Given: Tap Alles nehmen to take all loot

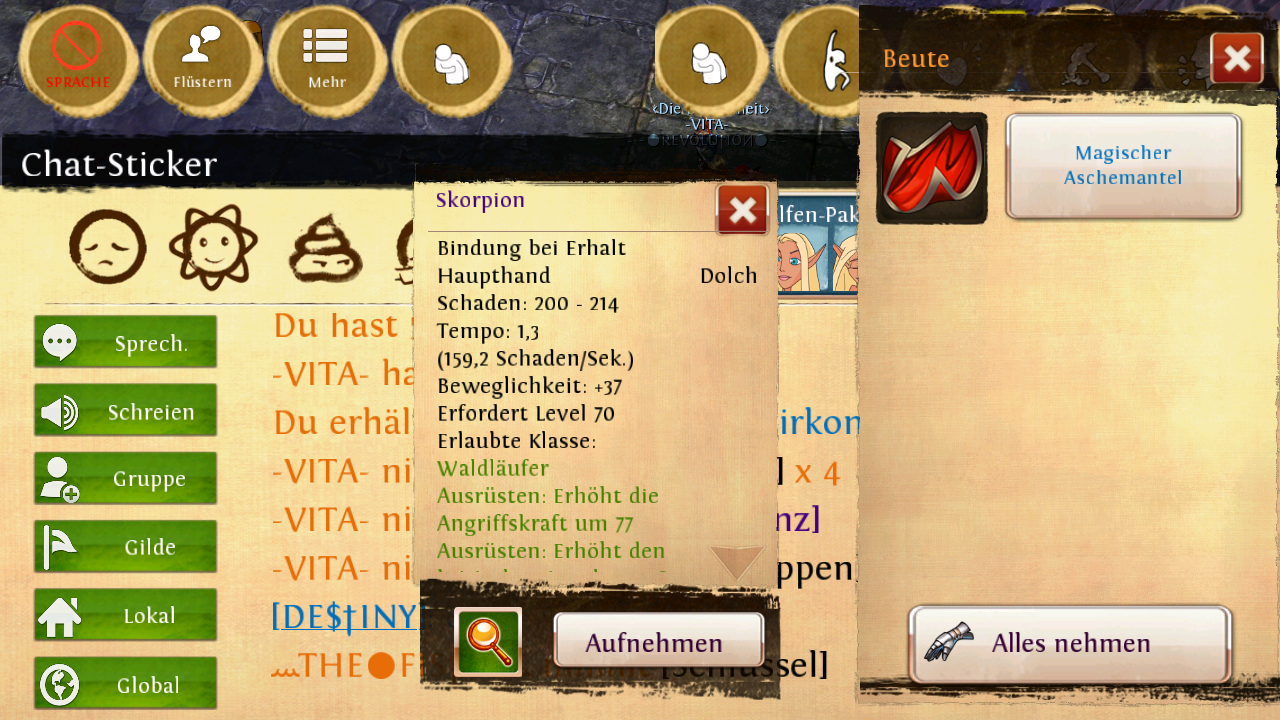Looking at the screenshot, I should [1070, 644].
